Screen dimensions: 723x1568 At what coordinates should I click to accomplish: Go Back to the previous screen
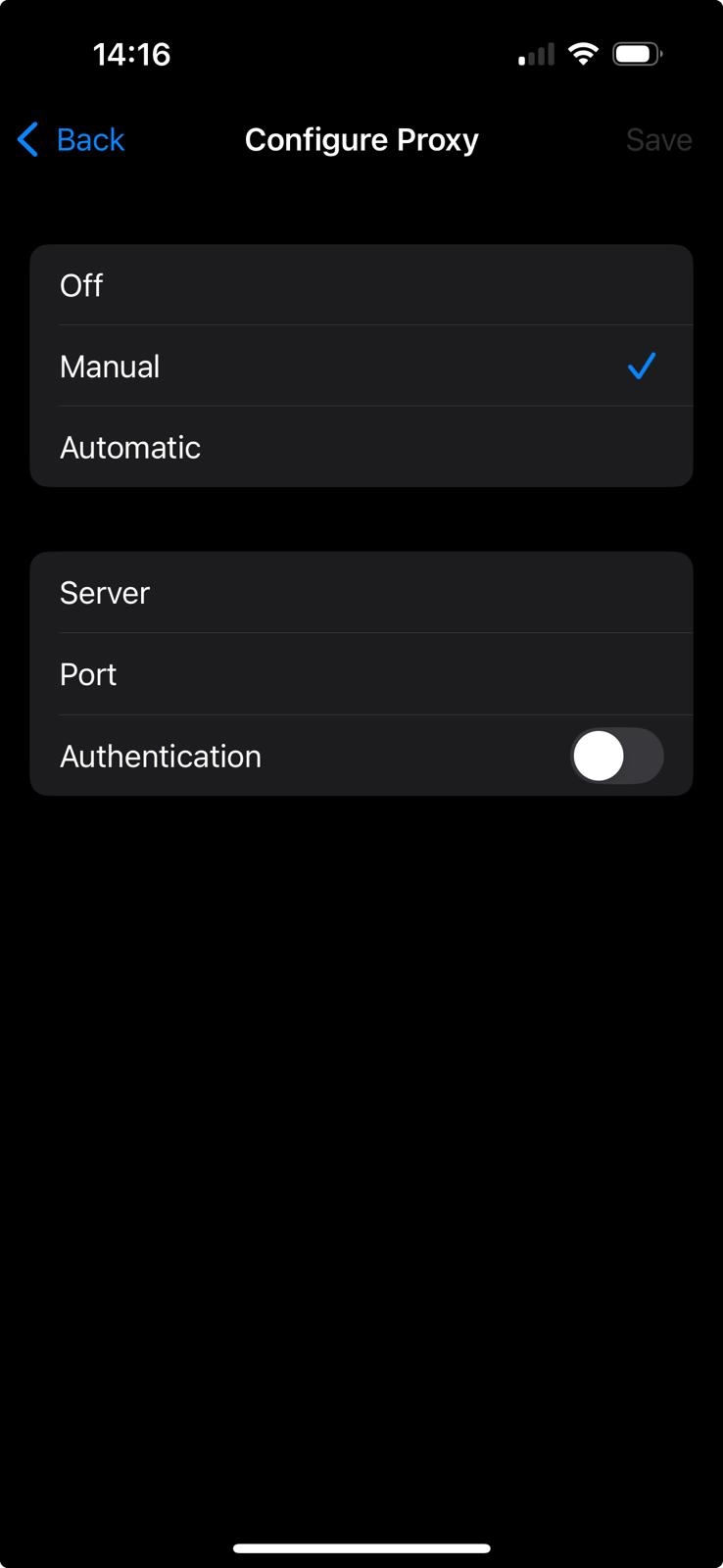pos(69,139)
